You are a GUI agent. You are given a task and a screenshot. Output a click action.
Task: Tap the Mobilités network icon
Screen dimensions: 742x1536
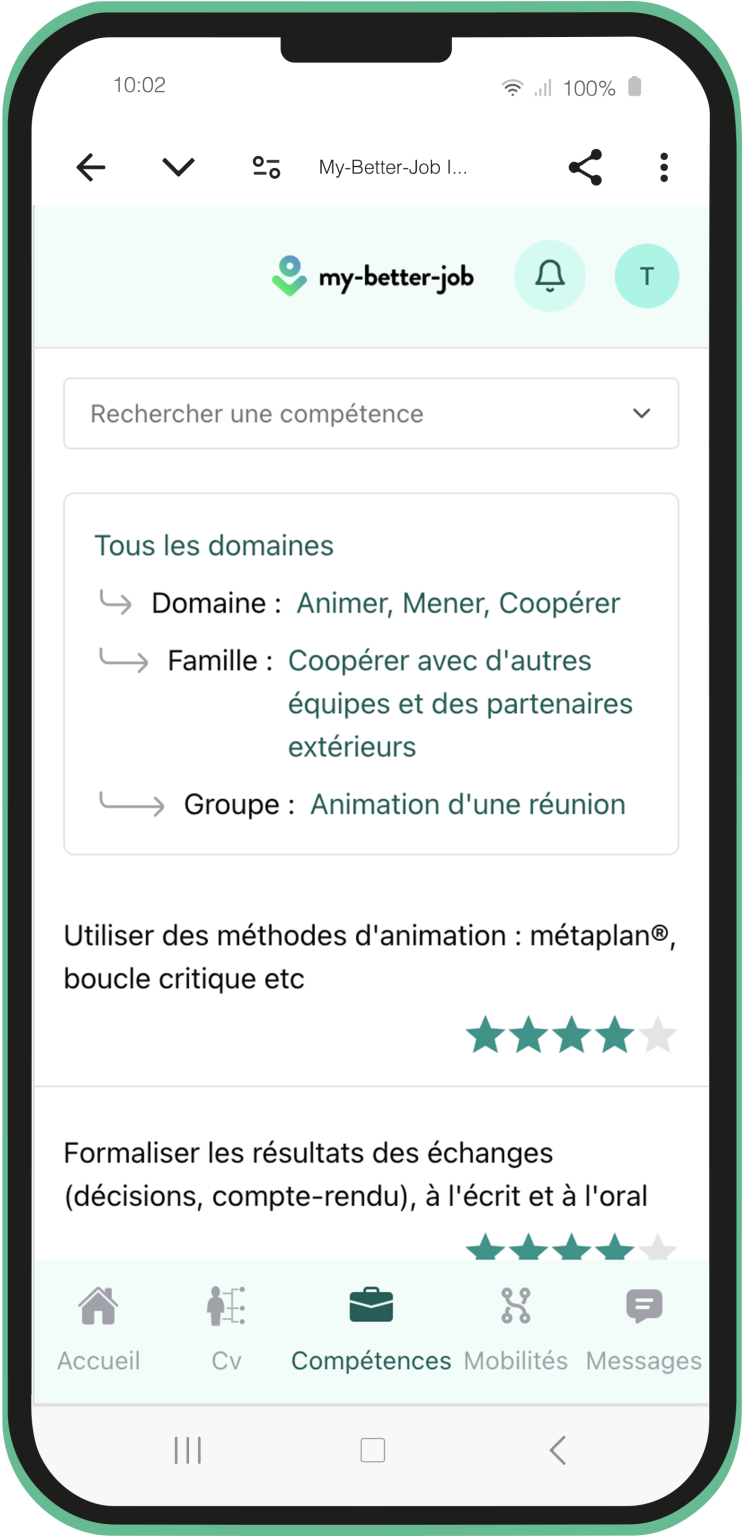click(515, 1303)
